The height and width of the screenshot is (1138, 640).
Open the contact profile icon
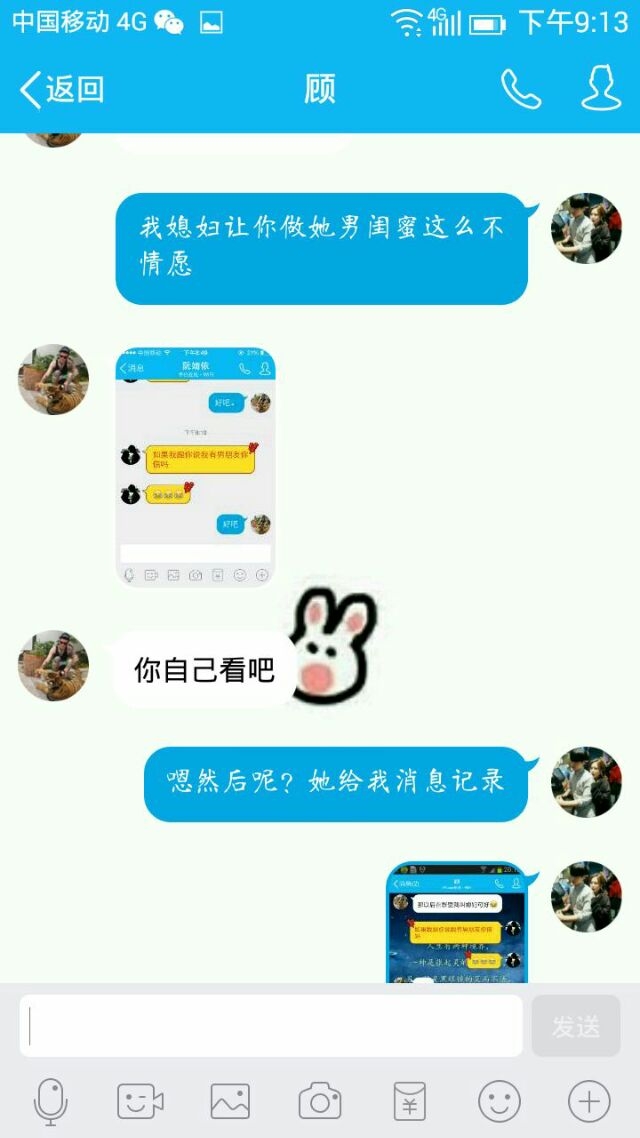click(601, 89)
